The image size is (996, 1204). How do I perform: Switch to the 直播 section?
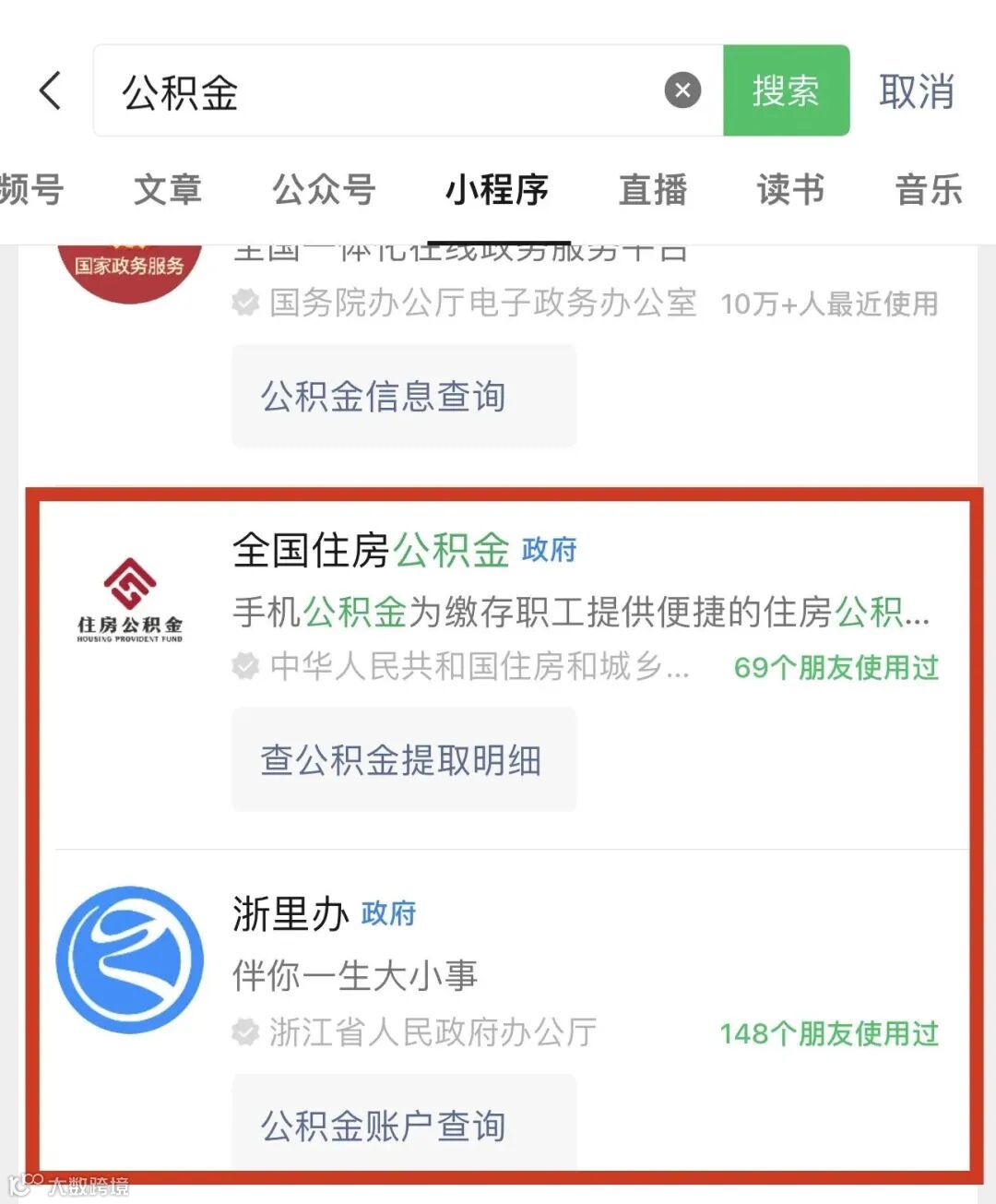[653, 191]
